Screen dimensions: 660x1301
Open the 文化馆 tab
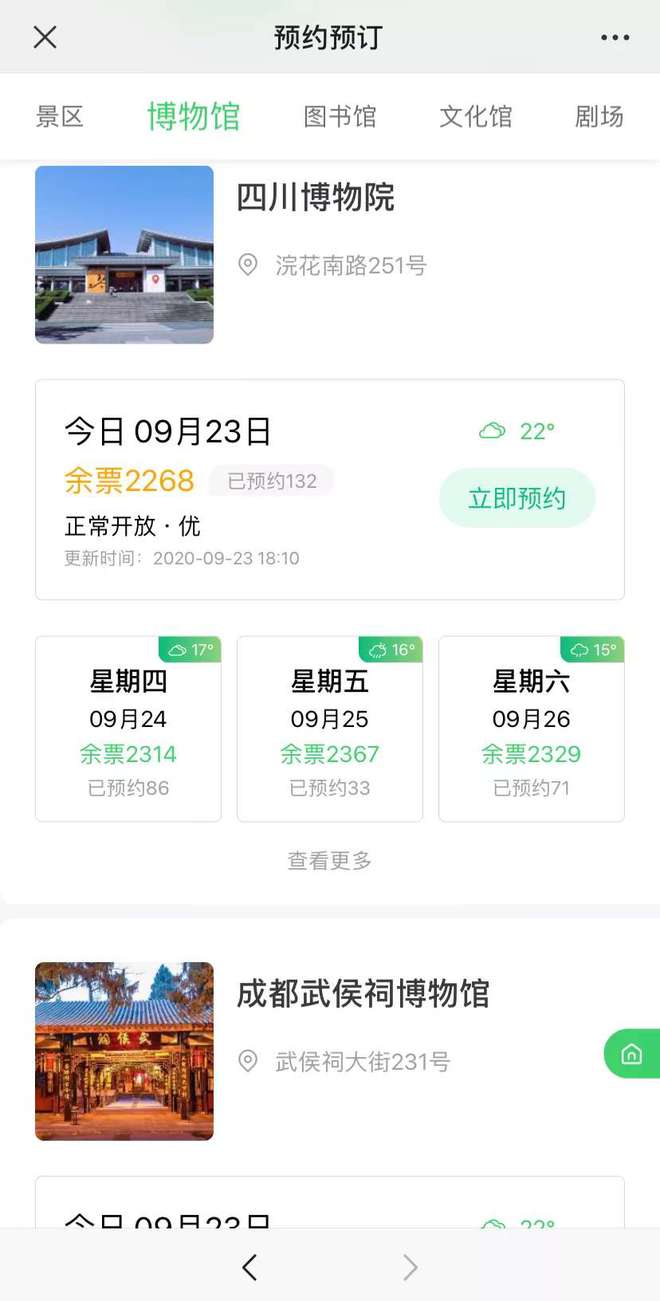(x=476, y=117)
